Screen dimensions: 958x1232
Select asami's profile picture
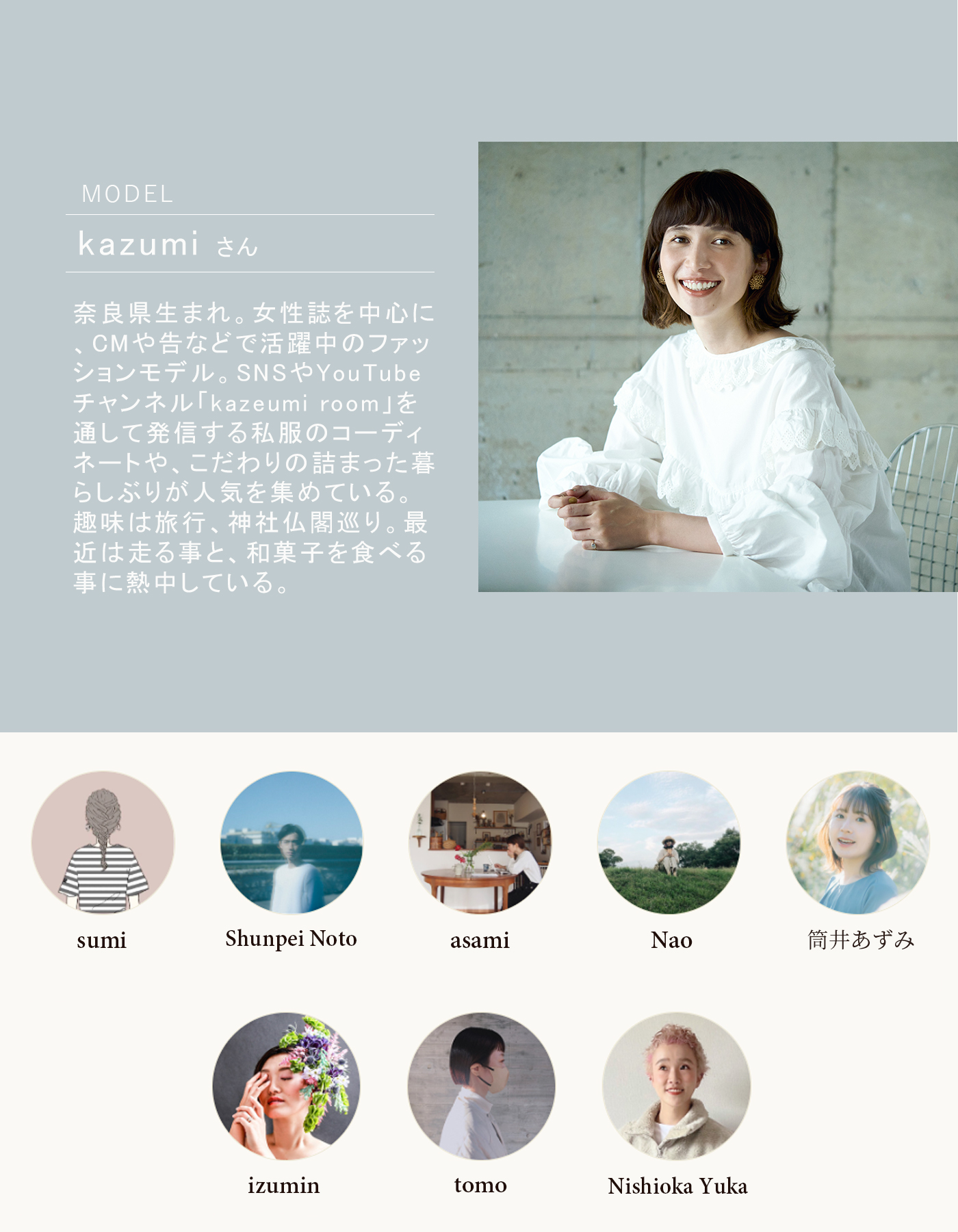[480, 843]
